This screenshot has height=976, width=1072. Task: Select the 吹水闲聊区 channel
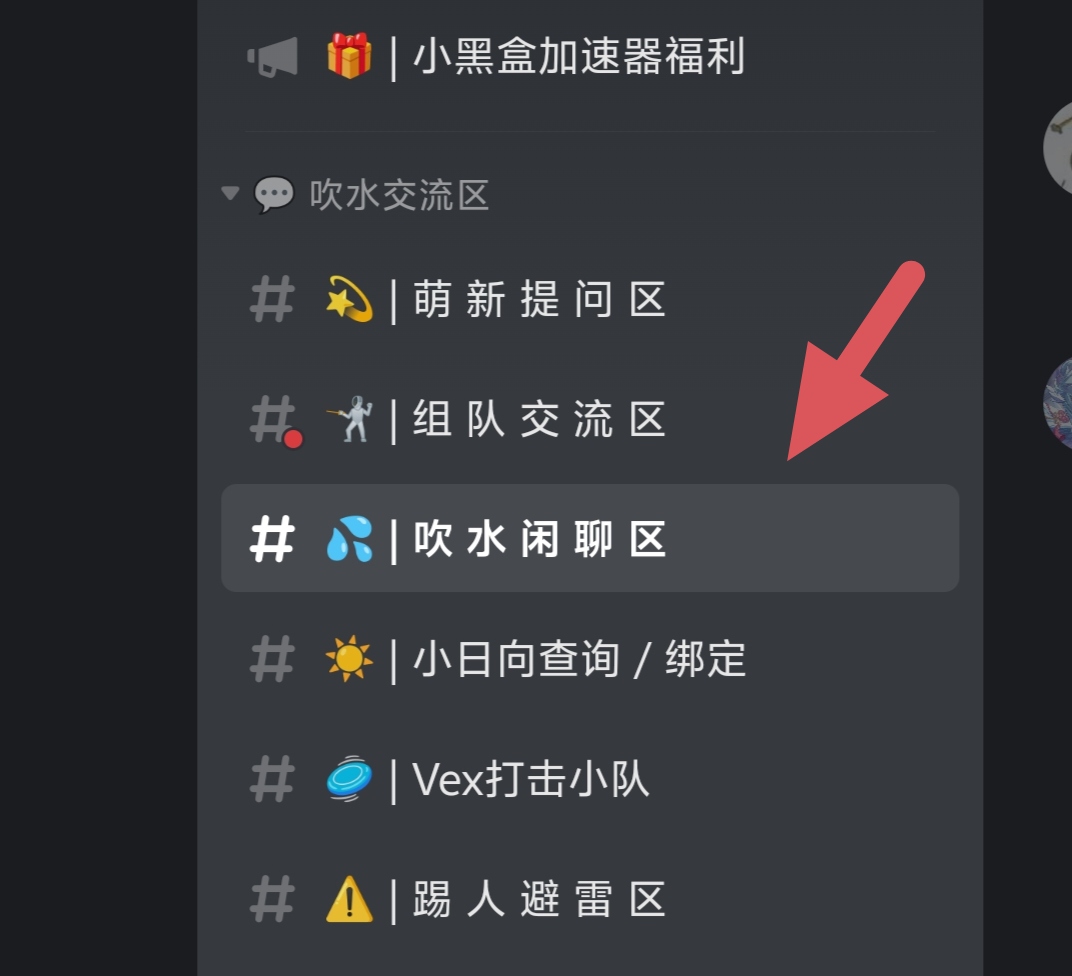(538, 540)
